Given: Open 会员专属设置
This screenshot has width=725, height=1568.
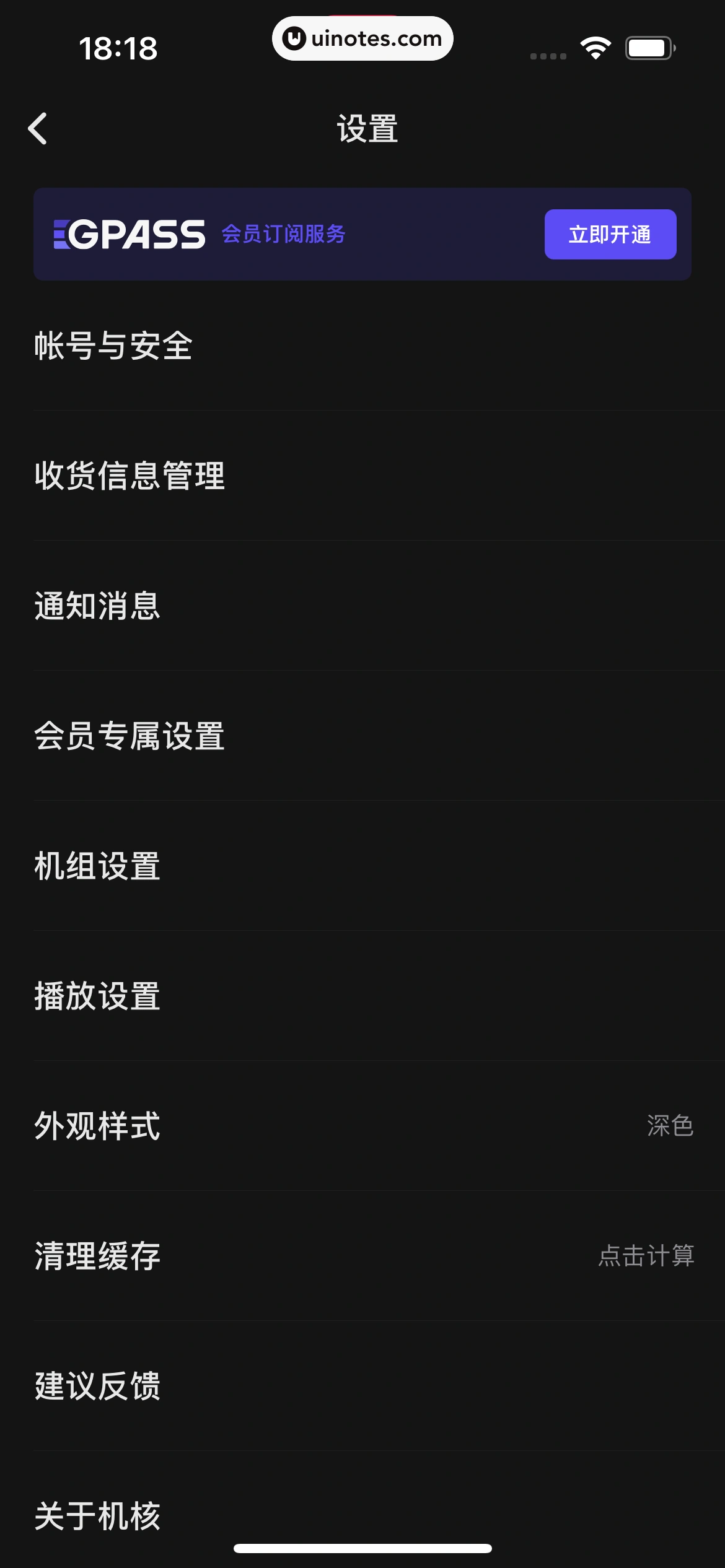Looking at the screenshot, I should click(130, 736).
